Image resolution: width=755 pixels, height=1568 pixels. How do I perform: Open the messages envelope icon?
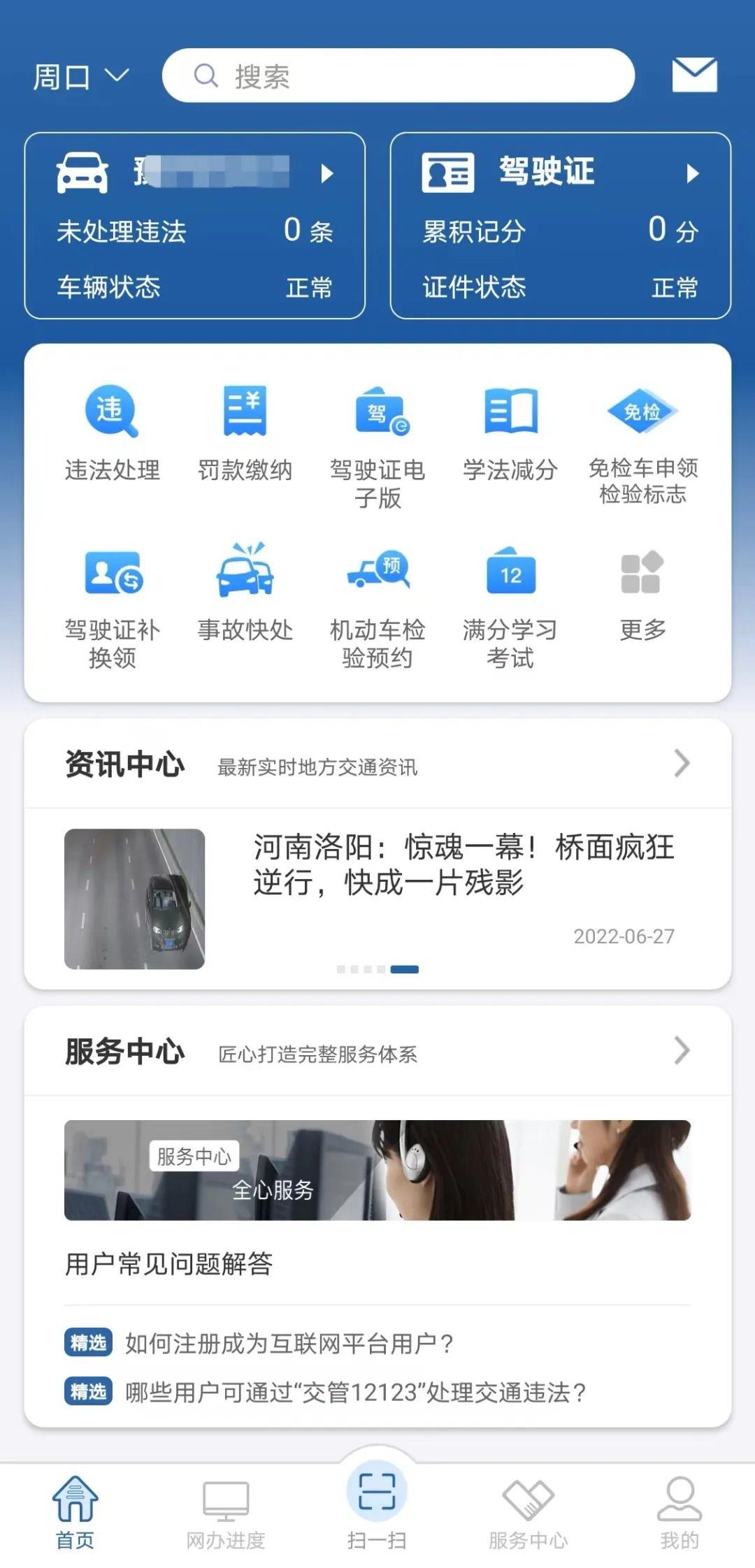[x=694, y=75]
